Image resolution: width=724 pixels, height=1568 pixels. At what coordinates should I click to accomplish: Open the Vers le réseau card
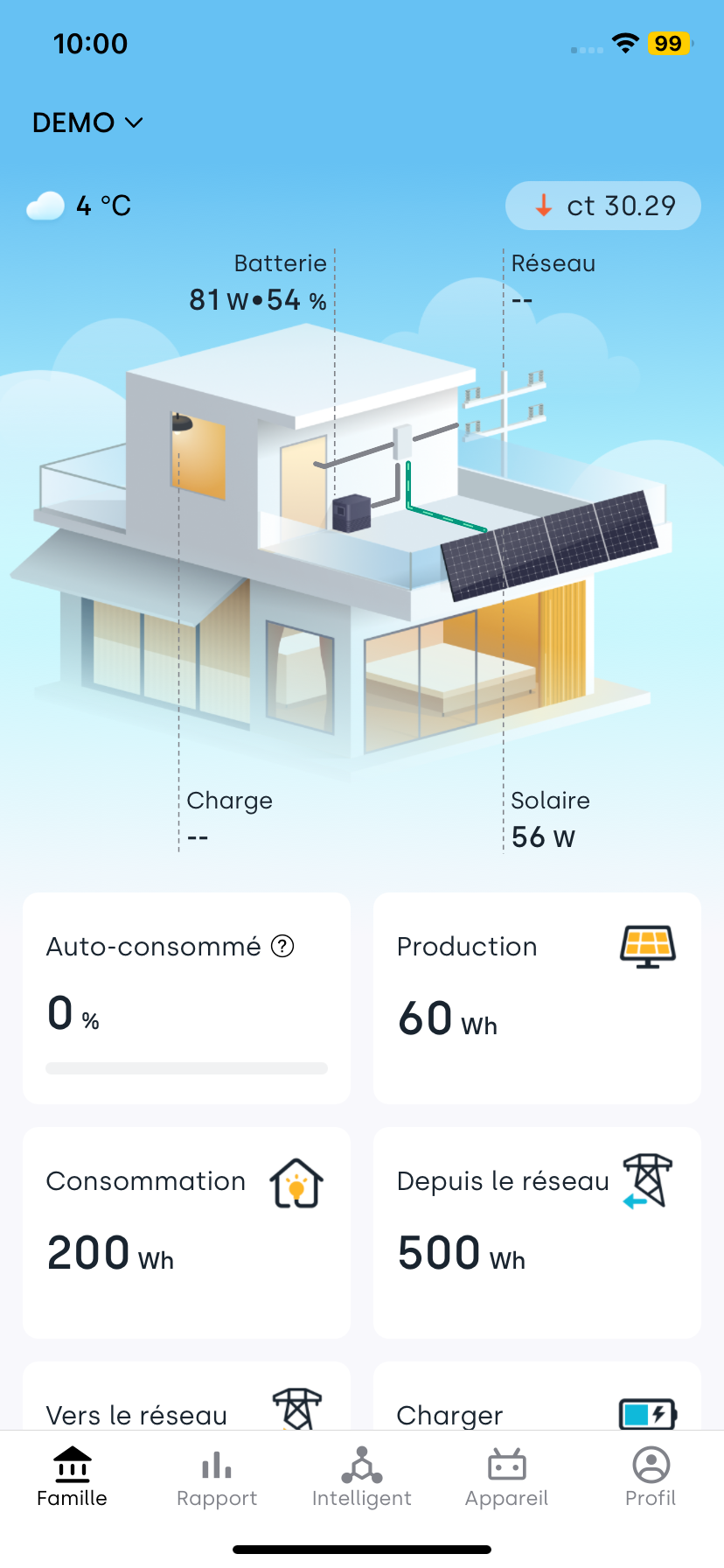(186, 1400)
